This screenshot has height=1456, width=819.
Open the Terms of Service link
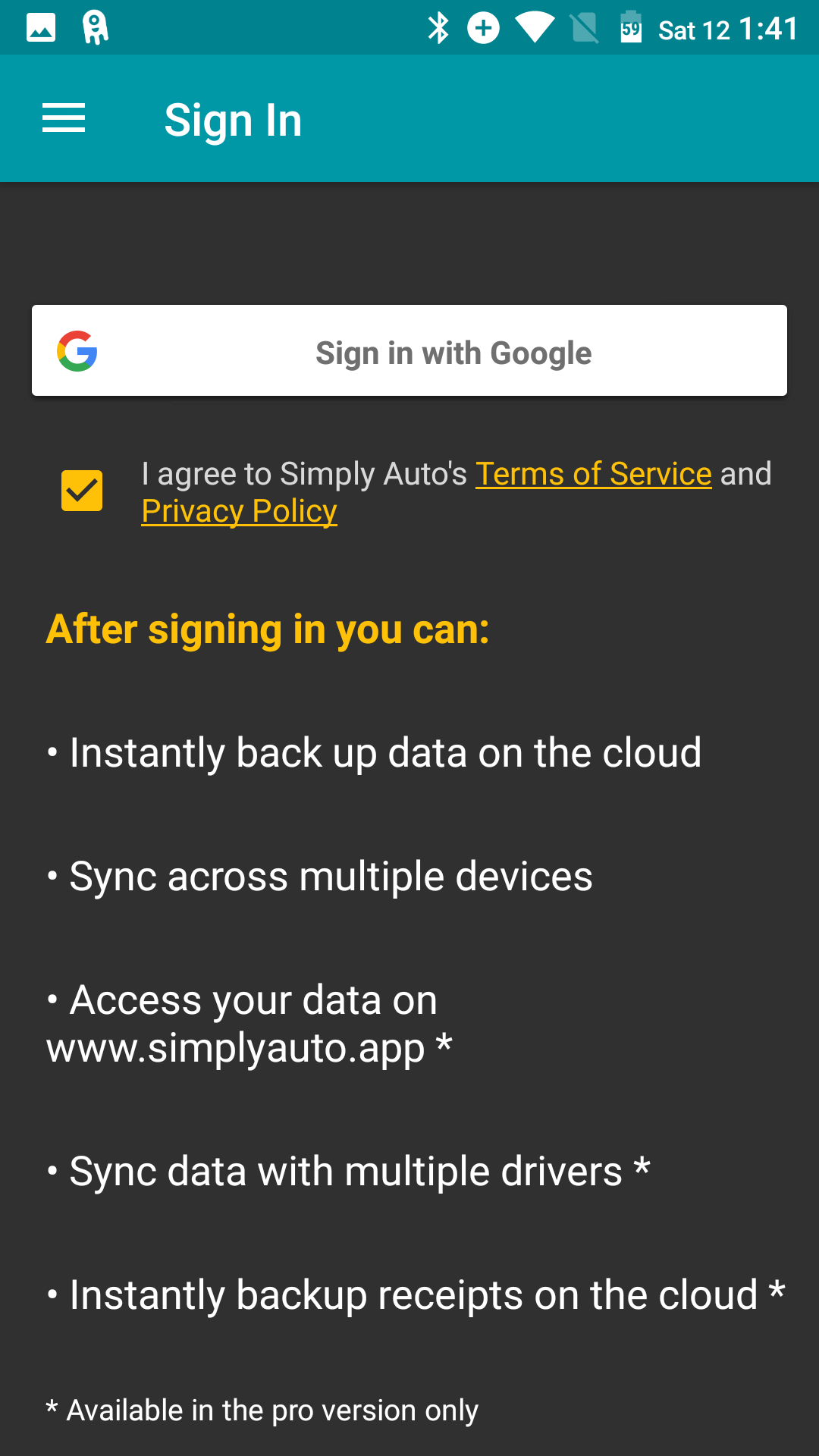tap(594, 474)
